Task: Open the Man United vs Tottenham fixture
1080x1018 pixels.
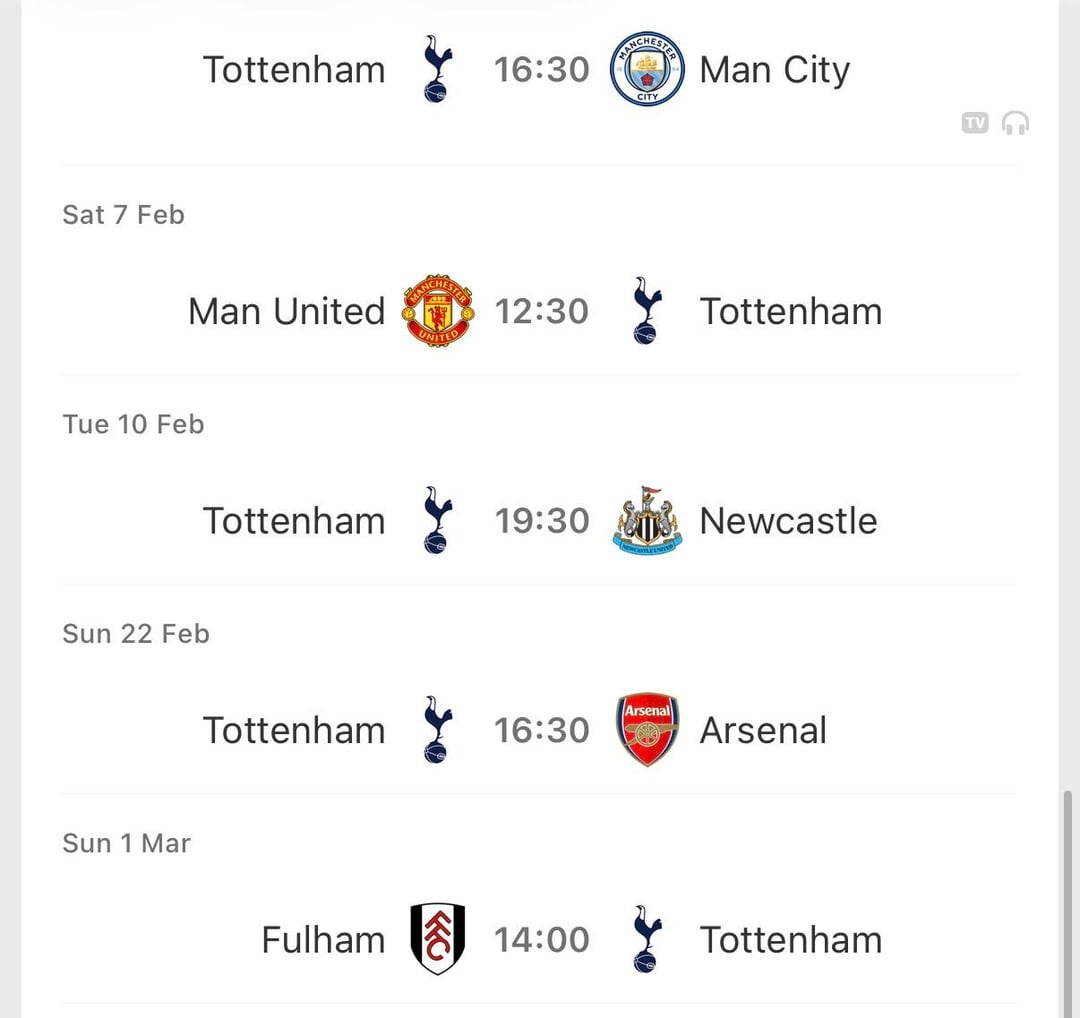Action: (x=541, y=311)
